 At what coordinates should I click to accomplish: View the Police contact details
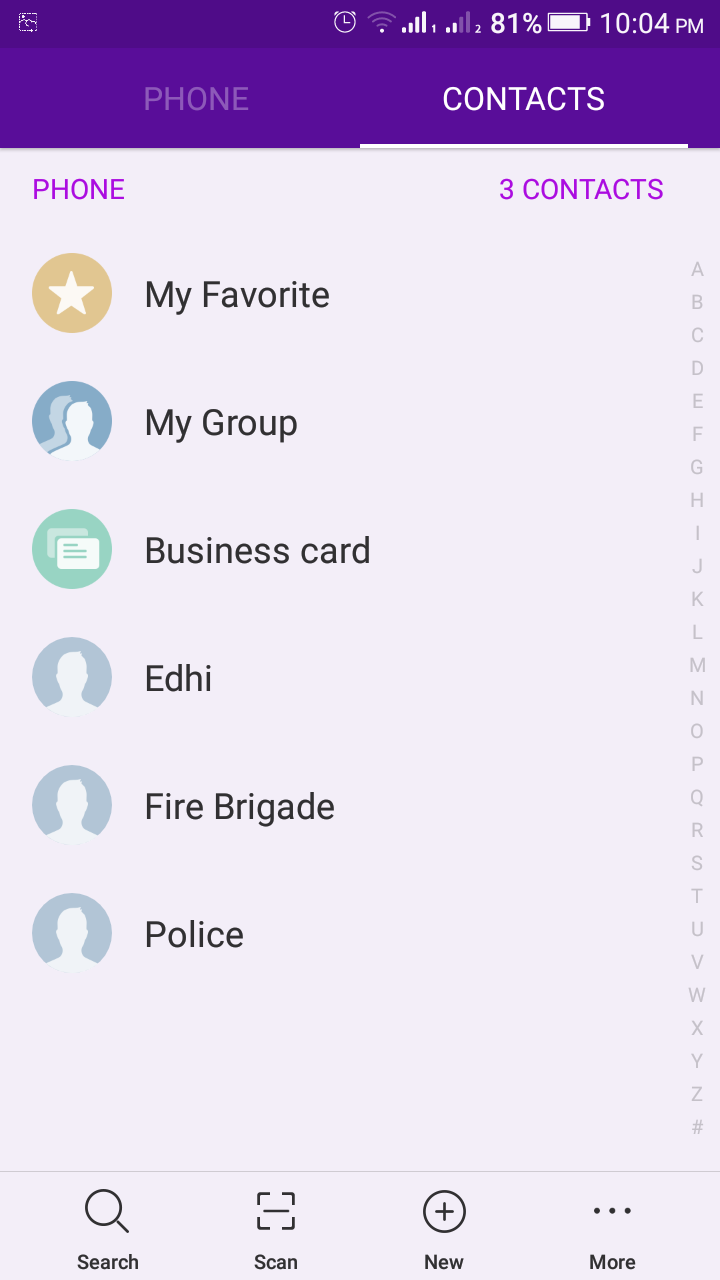pyautogui.click(x=194, y=935)
